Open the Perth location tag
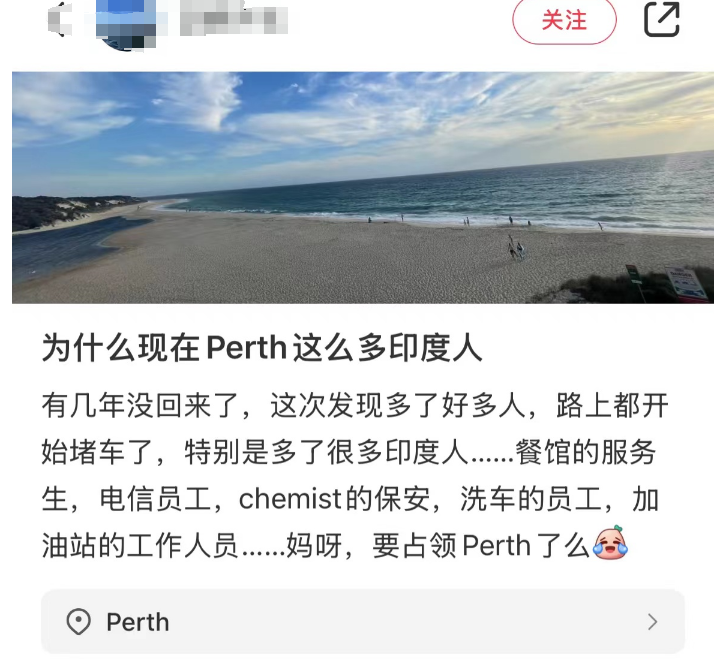The image size is (720, 666). click(362, 621)
